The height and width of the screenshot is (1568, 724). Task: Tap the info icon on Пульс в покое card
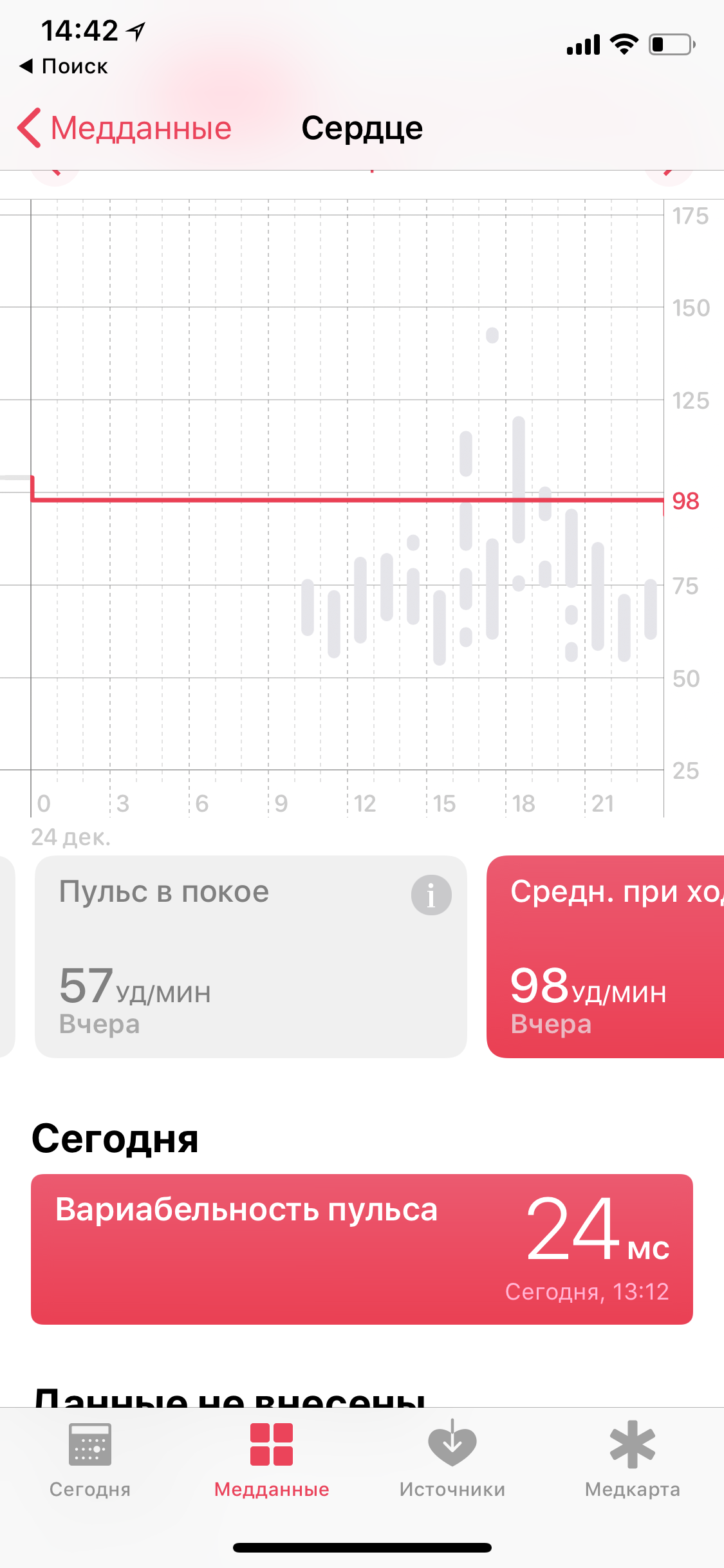430,894
